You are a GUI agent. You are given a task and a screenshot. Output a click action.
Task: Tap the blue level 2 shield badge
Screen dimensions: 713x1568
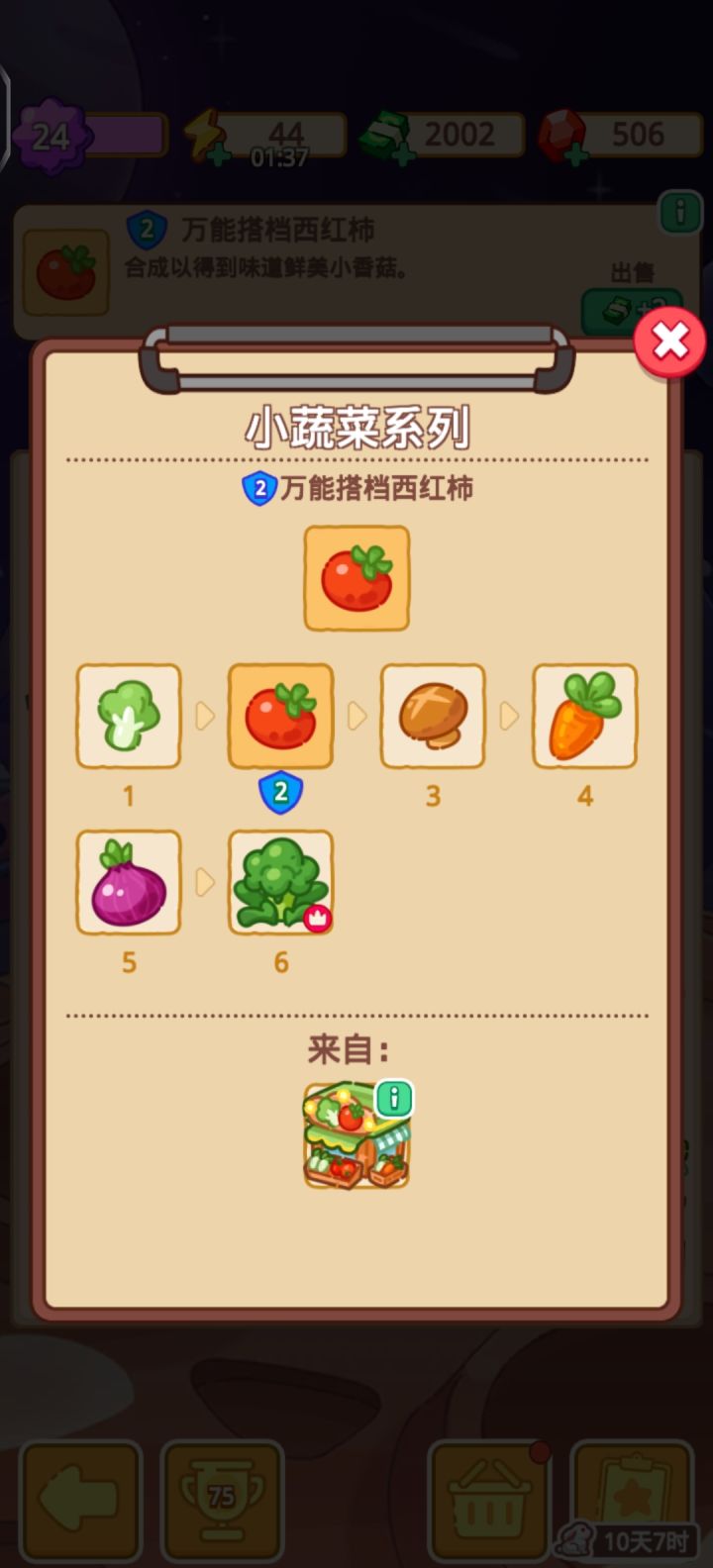pos(280,790)
